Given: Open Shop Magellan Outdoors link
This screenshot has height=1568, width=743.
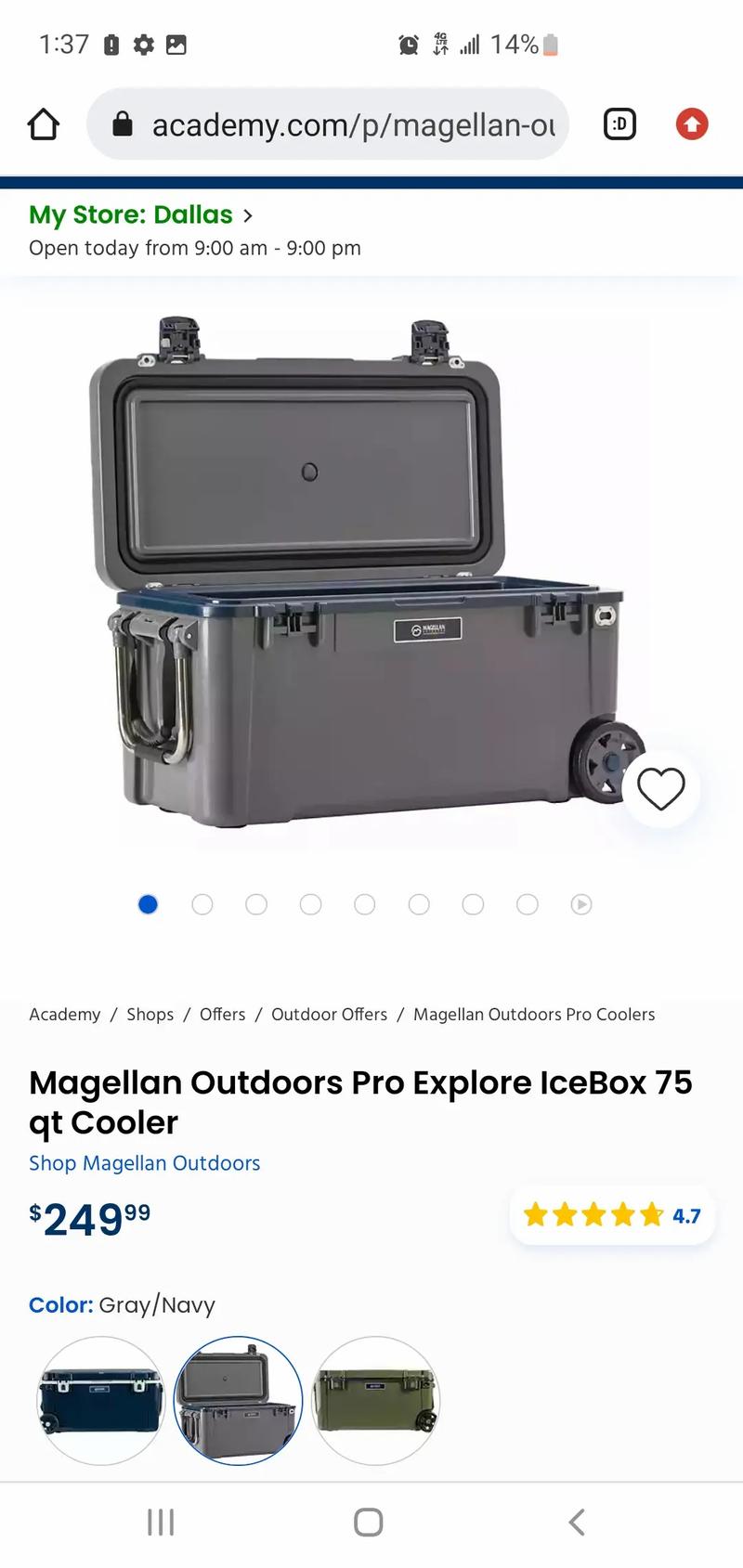Looking at the screenshot, I should pyautogui.click(x=144, y=1162).
